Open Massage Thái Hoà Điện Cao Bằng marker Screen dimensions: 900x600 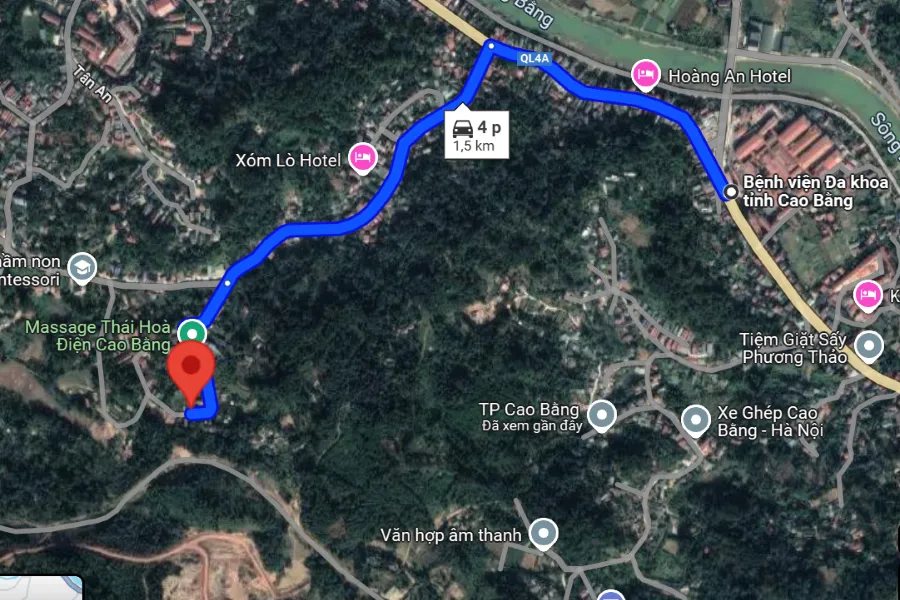pos(192,332)
